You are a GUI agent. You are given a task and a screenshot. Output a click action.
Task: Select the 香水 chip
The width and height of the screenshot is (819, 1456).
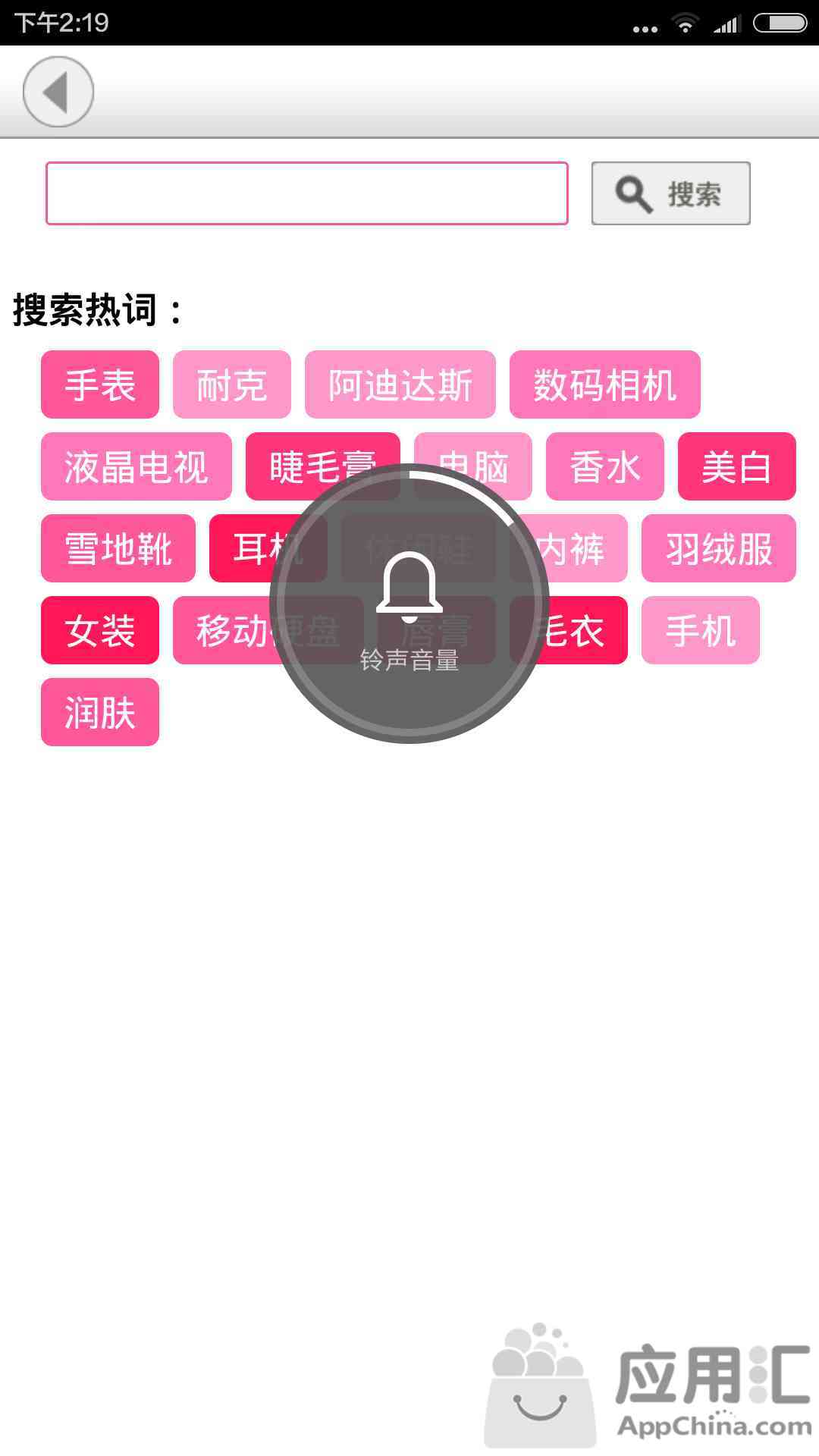pyautogui.click(x=605, y=466)
